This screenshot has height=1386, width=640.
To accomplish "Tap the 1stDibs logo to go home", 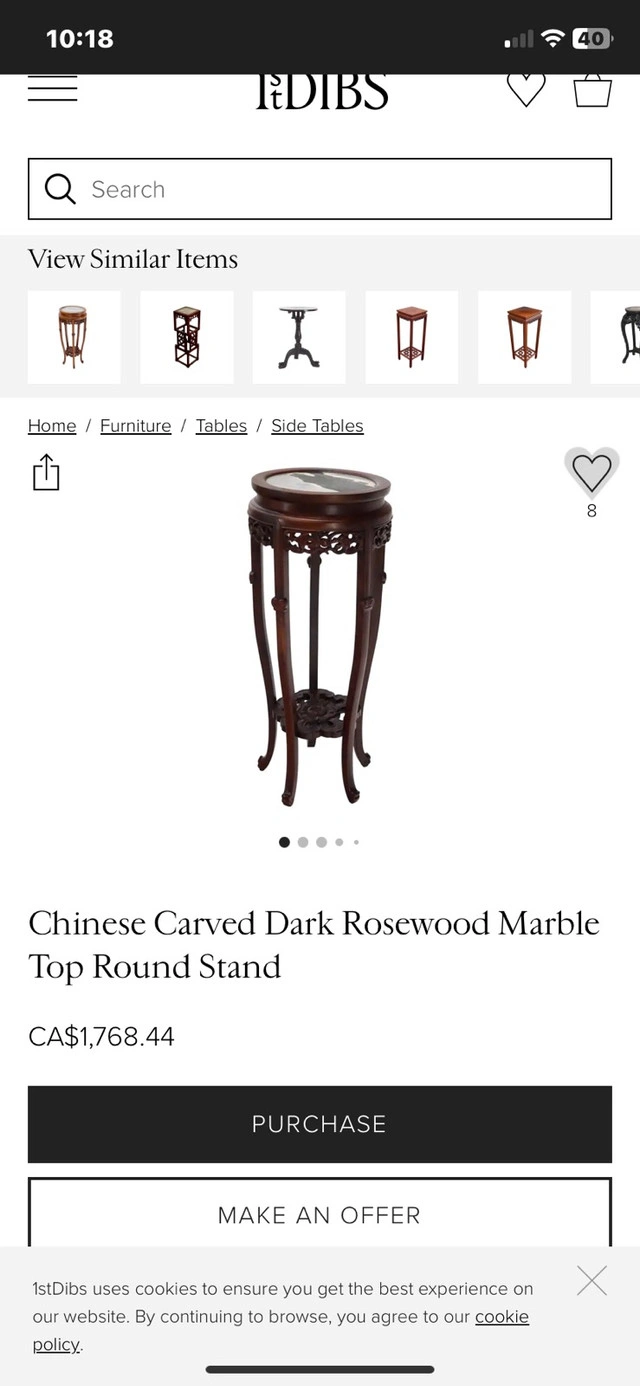I will pos(321,91).
